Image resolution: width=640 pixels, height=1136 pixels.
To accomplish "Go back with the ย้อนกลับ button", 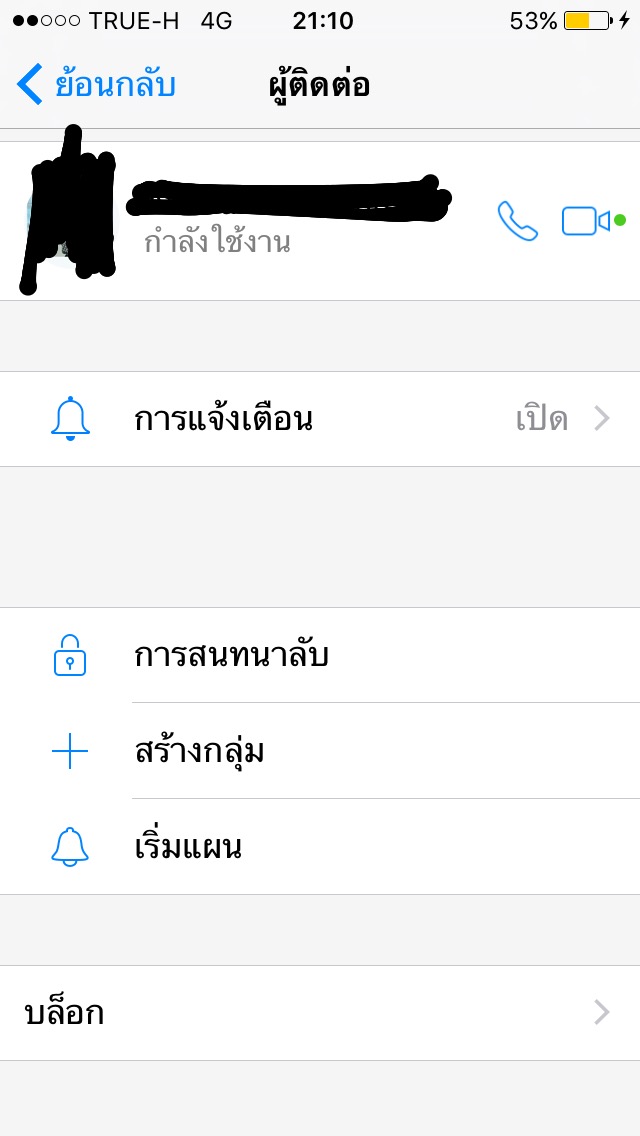I will click(96, 85).
